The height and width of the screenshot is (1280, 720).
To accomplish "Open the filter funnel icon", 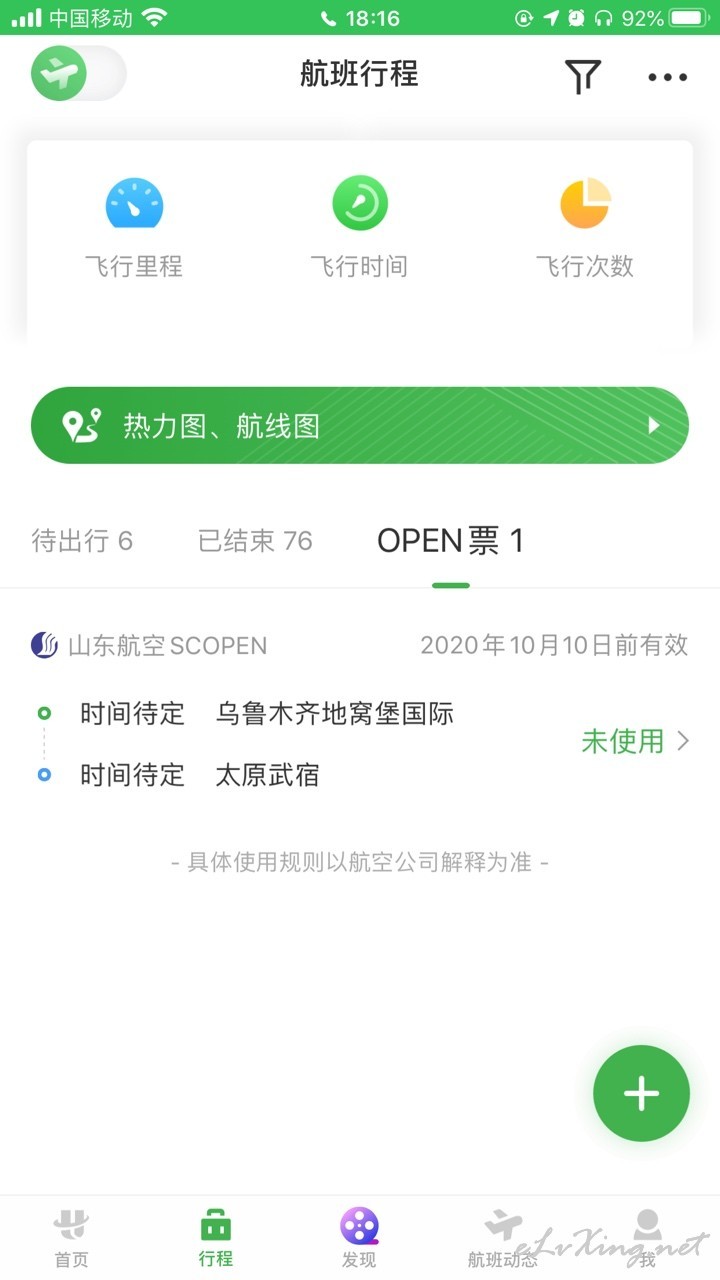I will [x=582, y=76].
